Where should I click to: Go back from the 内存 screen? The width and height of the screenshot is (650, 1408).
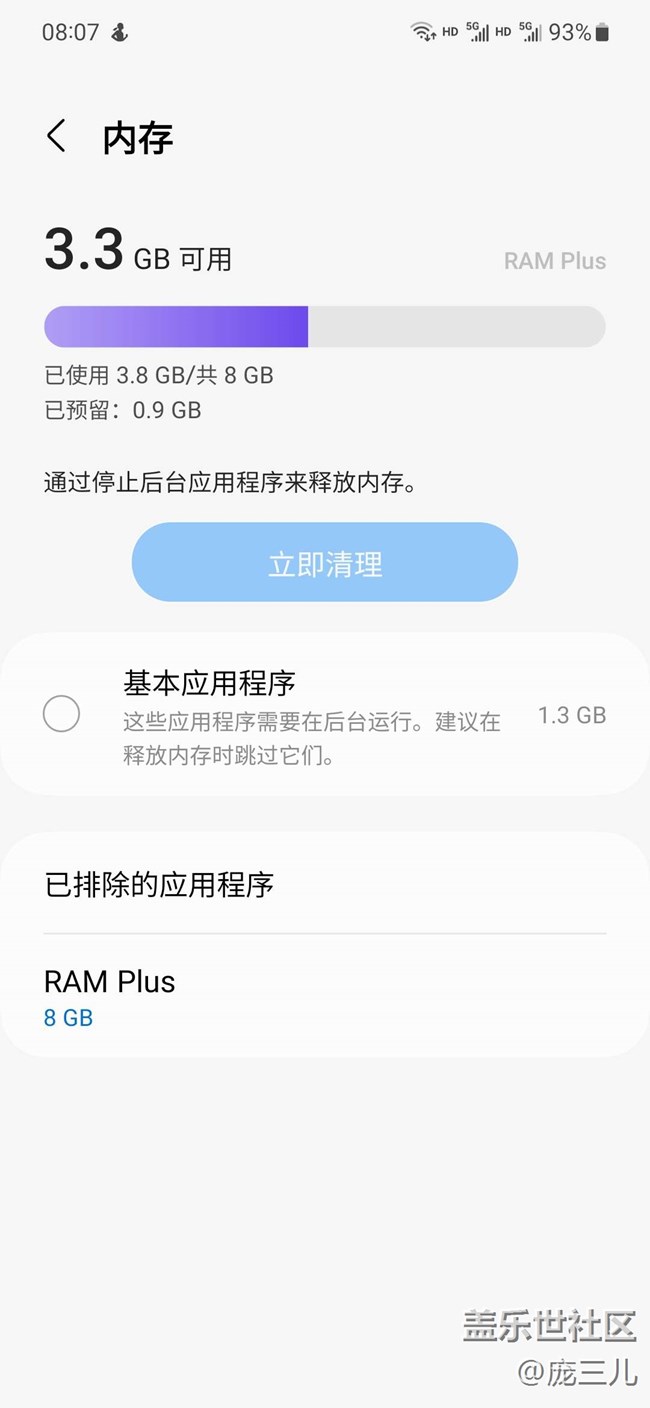click(56, 136)
